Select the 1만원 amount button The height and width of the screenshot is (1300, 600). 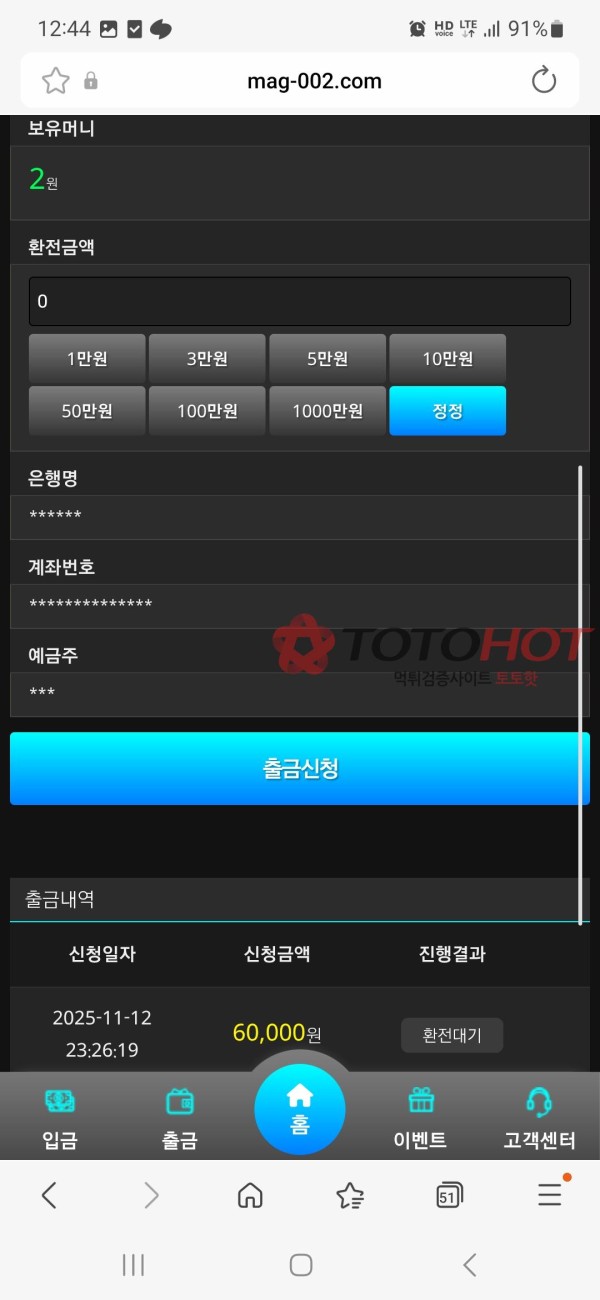tap(87, 359)
